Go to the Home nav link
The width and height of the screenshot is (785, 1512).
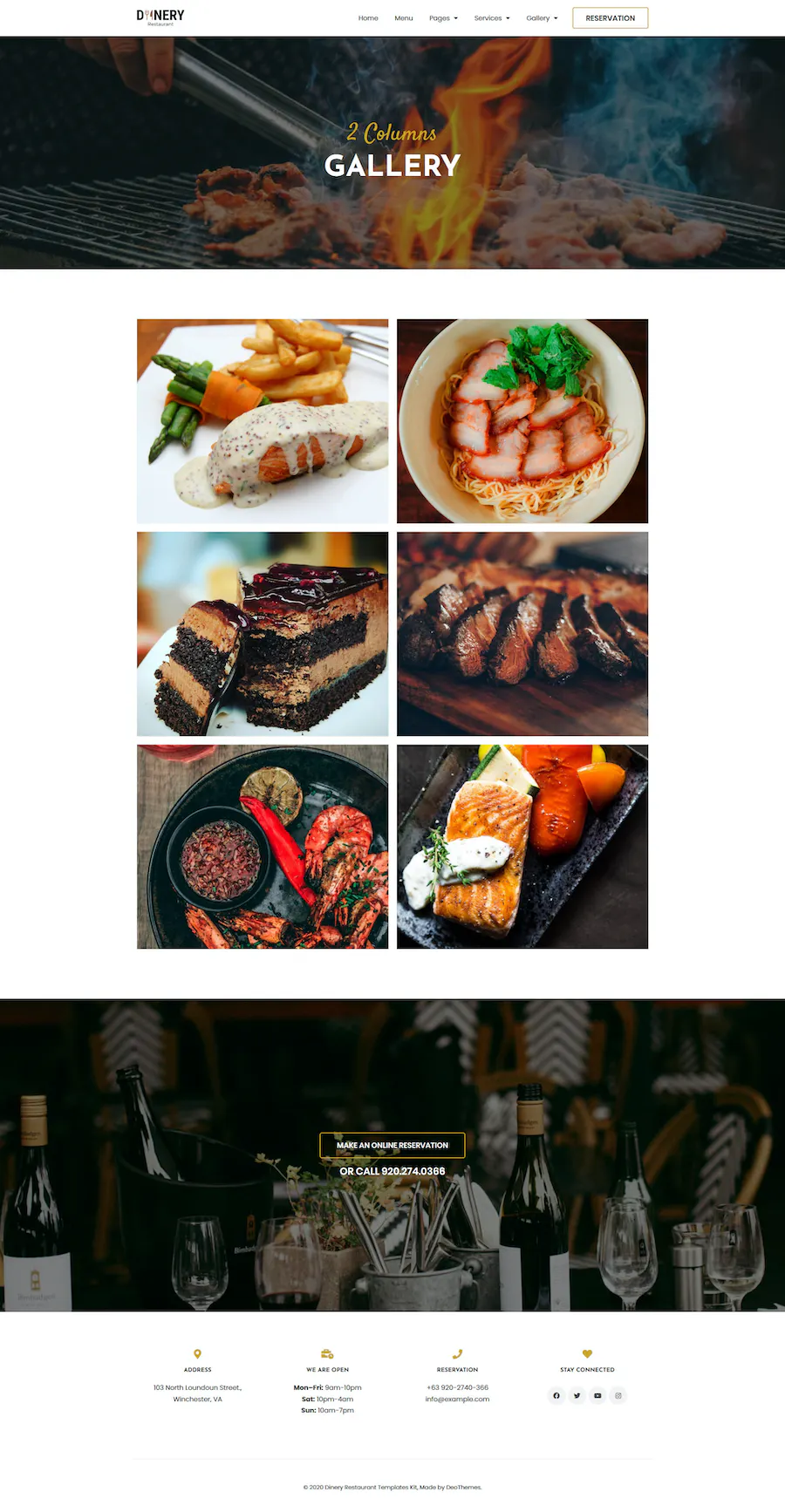pos(368,18)
